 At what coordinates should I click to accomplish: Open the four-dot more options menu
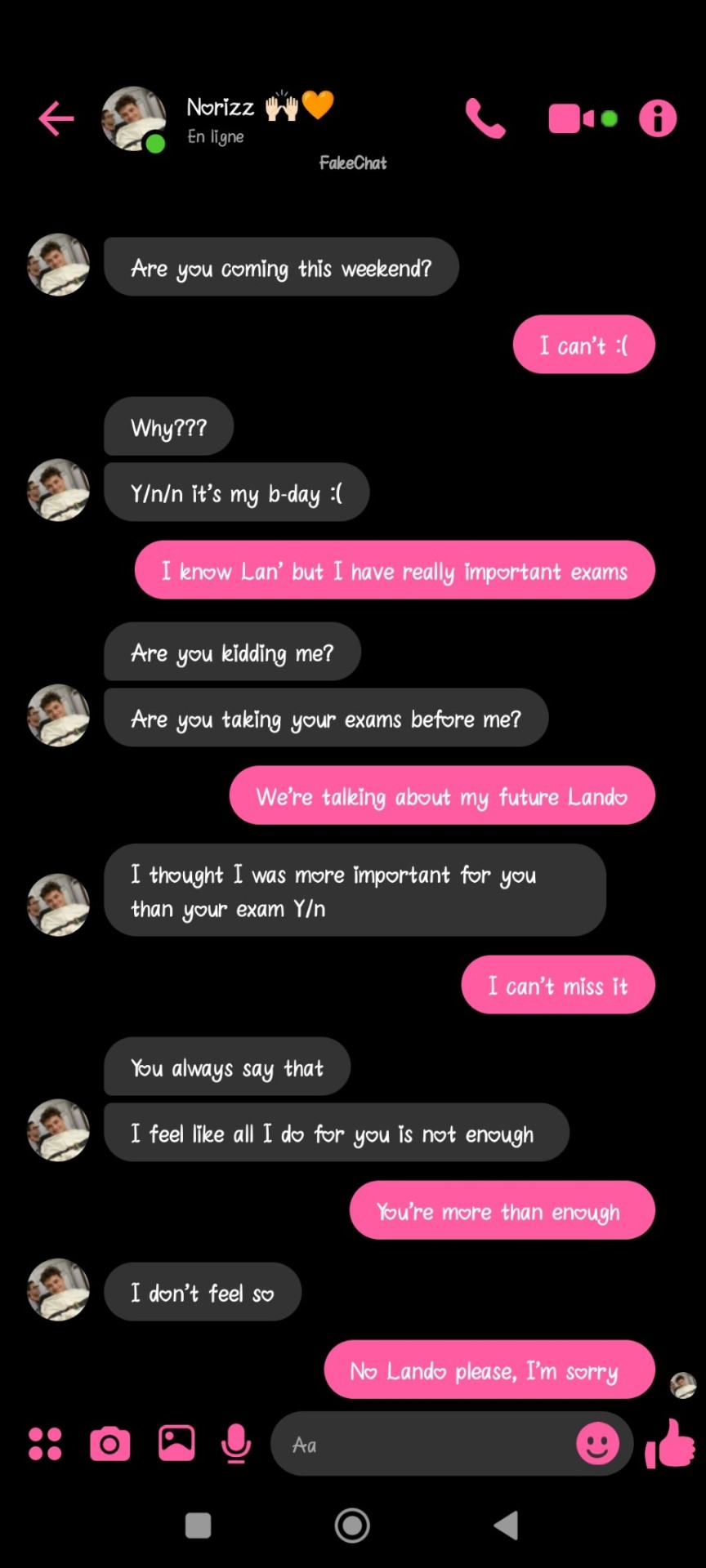pyautogui.click(x=45, y=1444)
